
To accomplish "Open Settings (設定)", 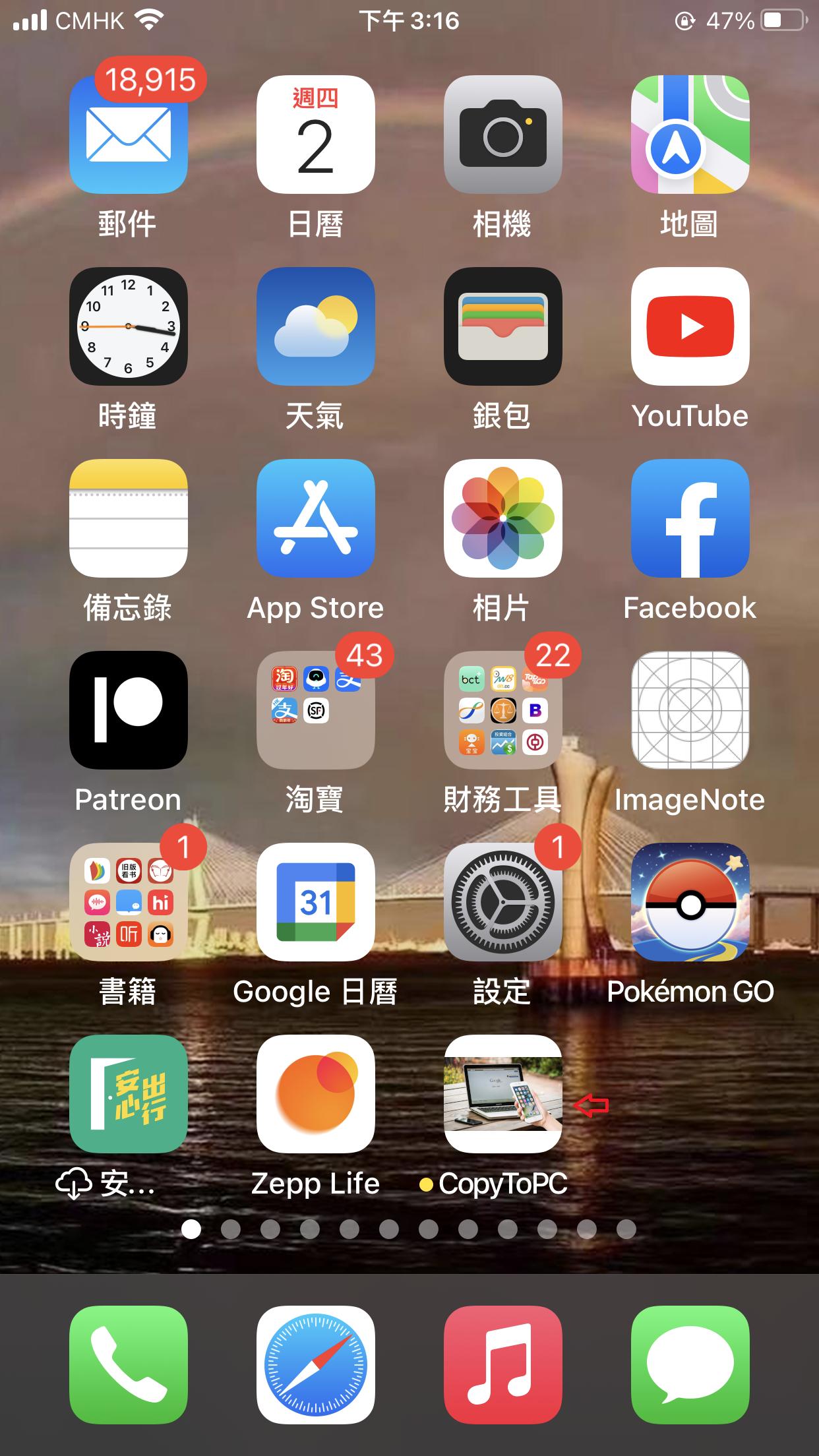I will 503,902.
